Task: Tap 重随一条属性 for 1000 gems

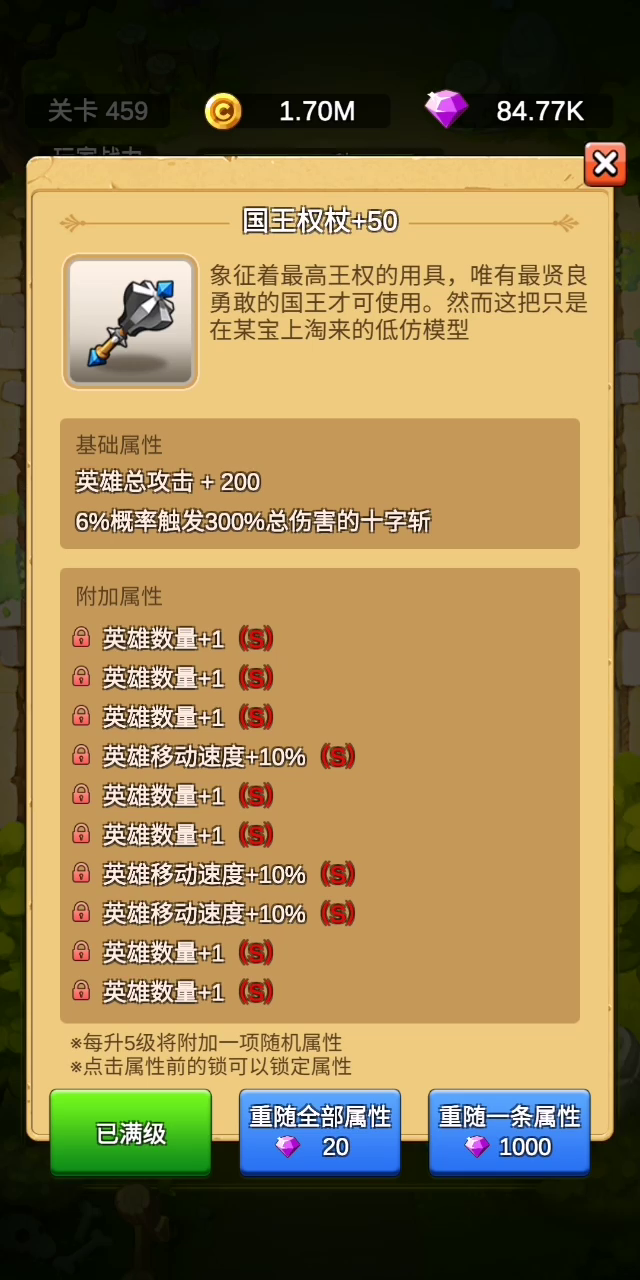Action: (x=509, y=1132)
